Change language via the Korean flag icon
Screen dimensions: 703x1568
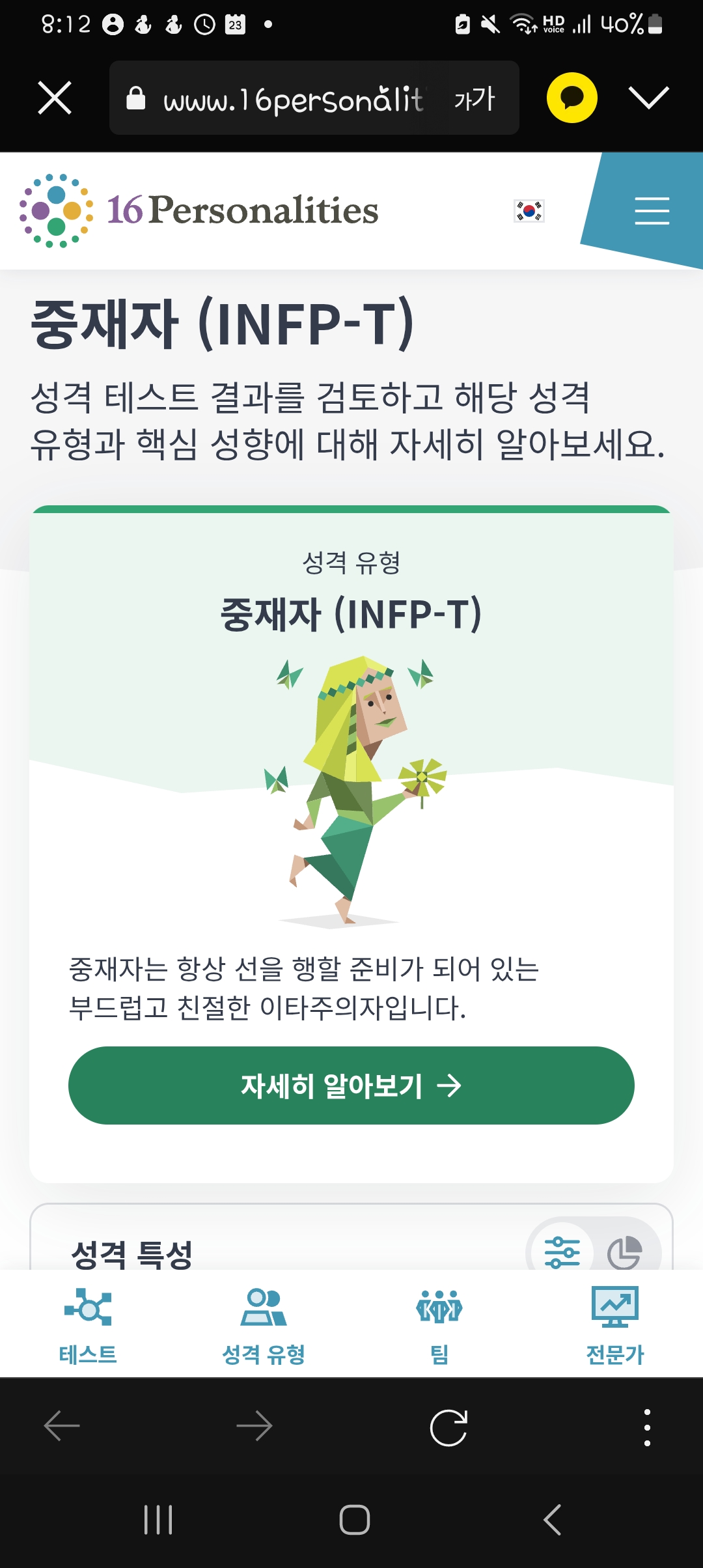pyautogui.click(x=529, y=211)
